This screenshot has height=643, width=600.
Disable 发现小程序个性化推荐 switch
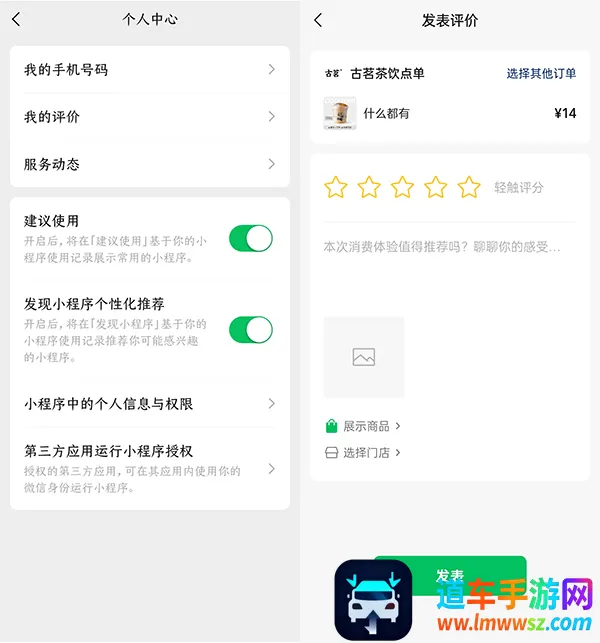click(250, 329)
